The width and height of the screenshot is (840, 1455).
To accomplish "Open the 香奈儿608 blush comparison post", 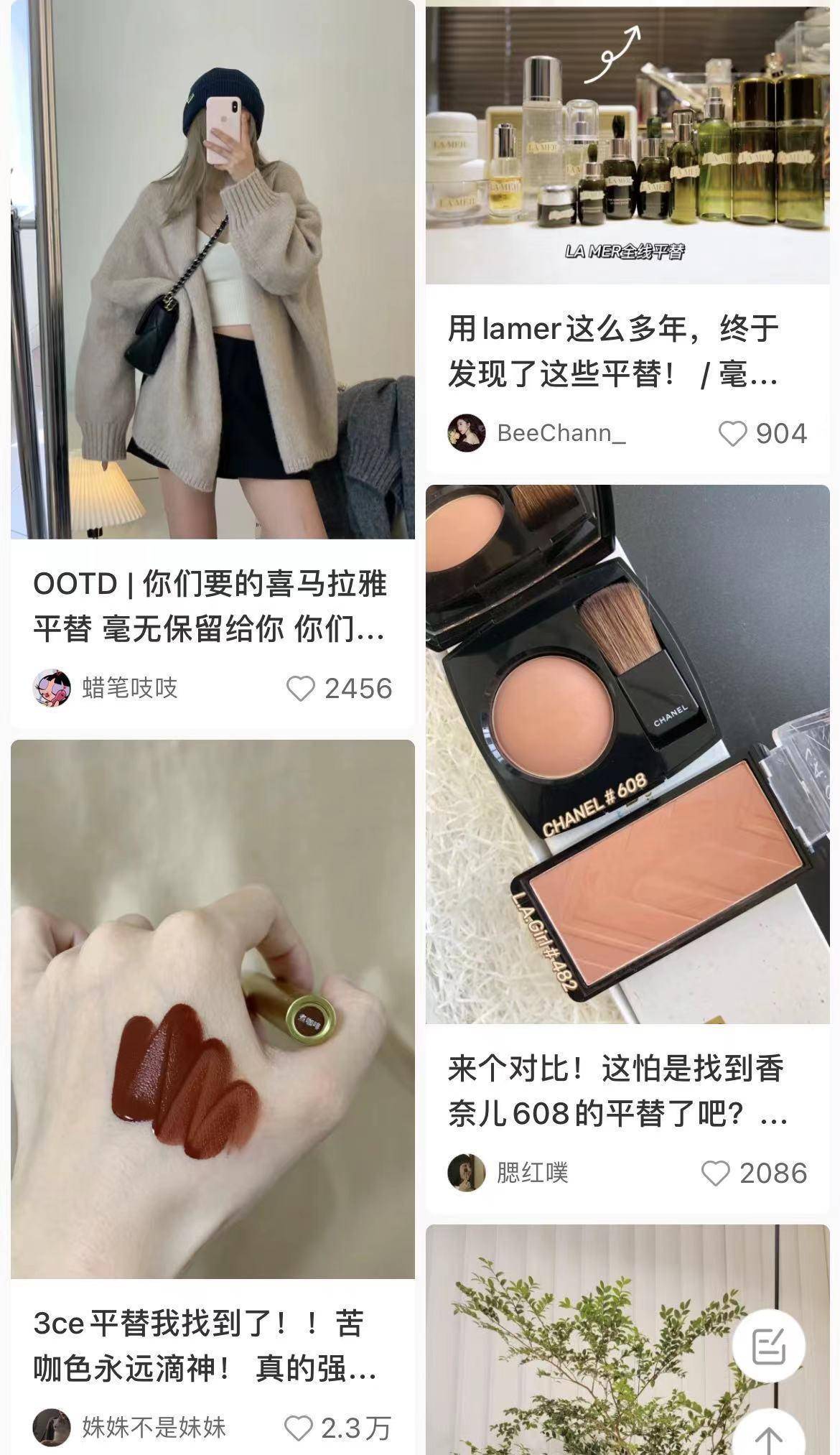I will click(627, 754).
